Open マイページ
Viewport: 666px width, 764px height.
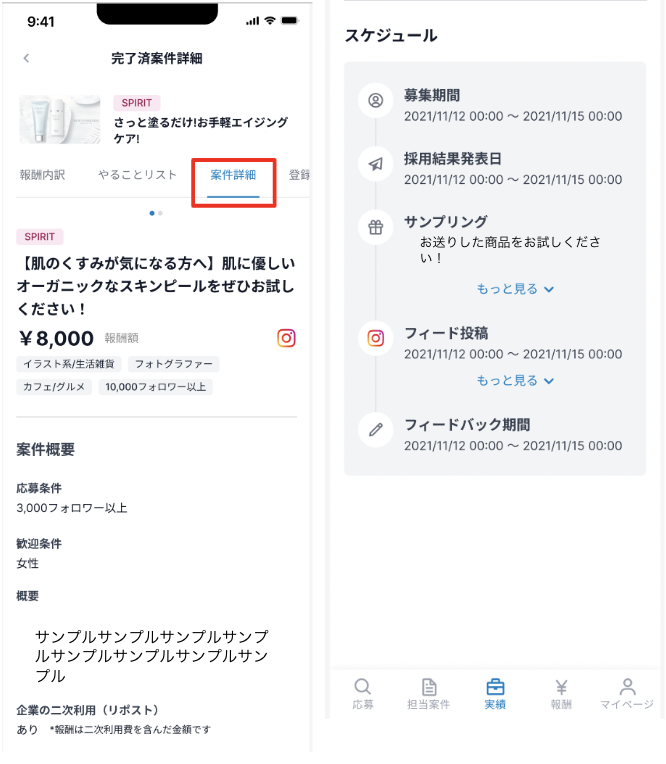point(627,694)
